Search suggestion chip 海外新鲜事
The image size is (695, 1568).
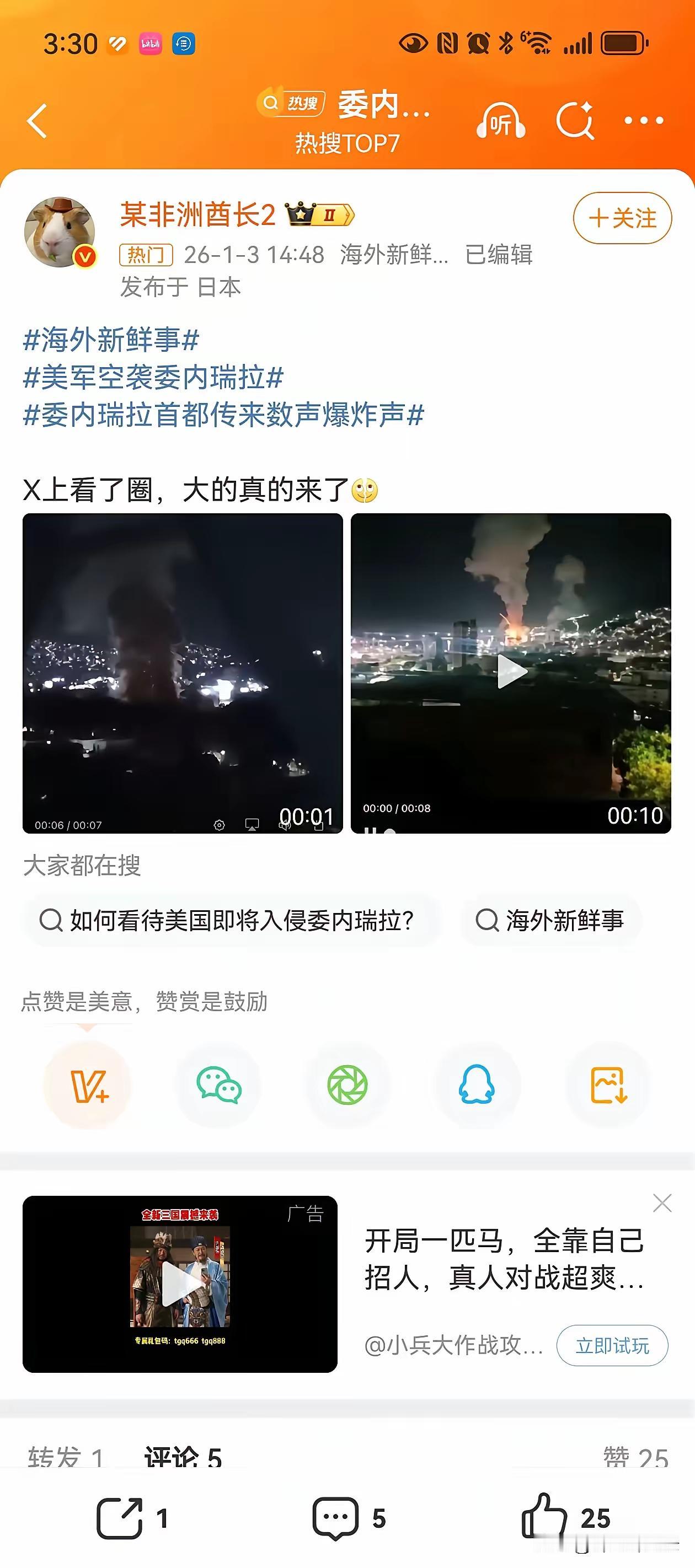pos(550,920)
